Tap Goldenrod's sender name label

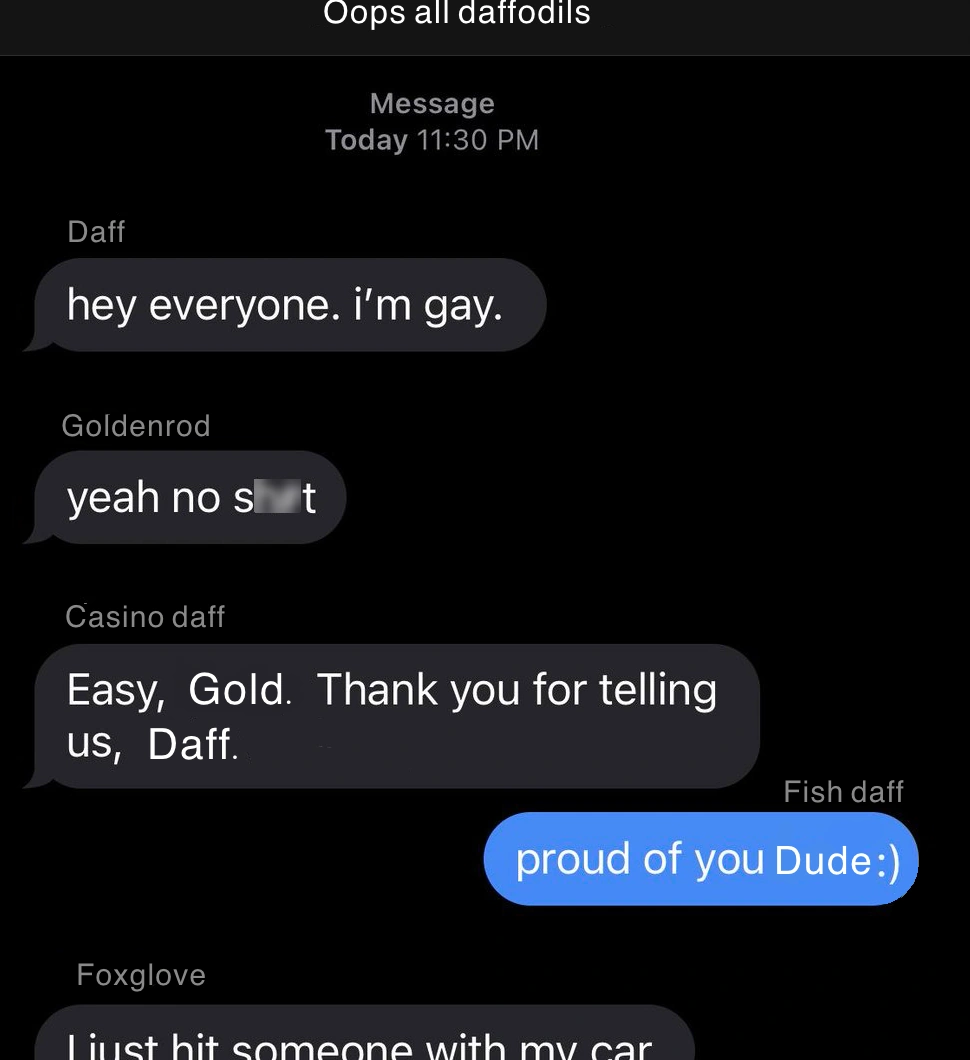pyautogui.click(x=136, y=425)
